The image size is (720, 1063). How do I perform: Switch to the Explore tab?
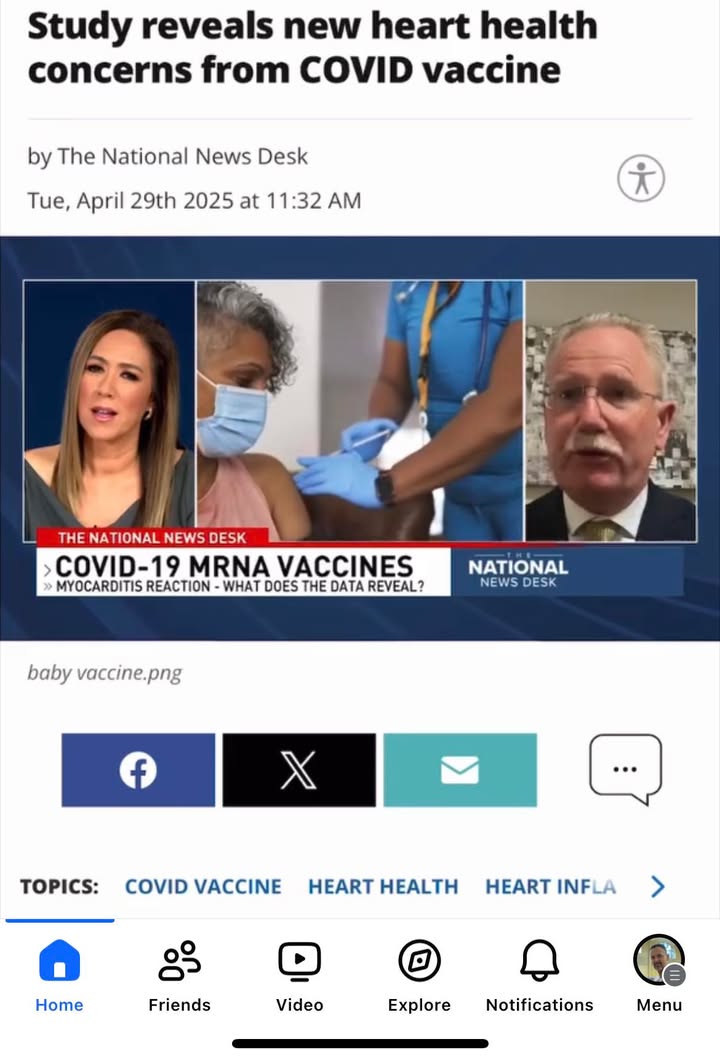click(419, 975)
